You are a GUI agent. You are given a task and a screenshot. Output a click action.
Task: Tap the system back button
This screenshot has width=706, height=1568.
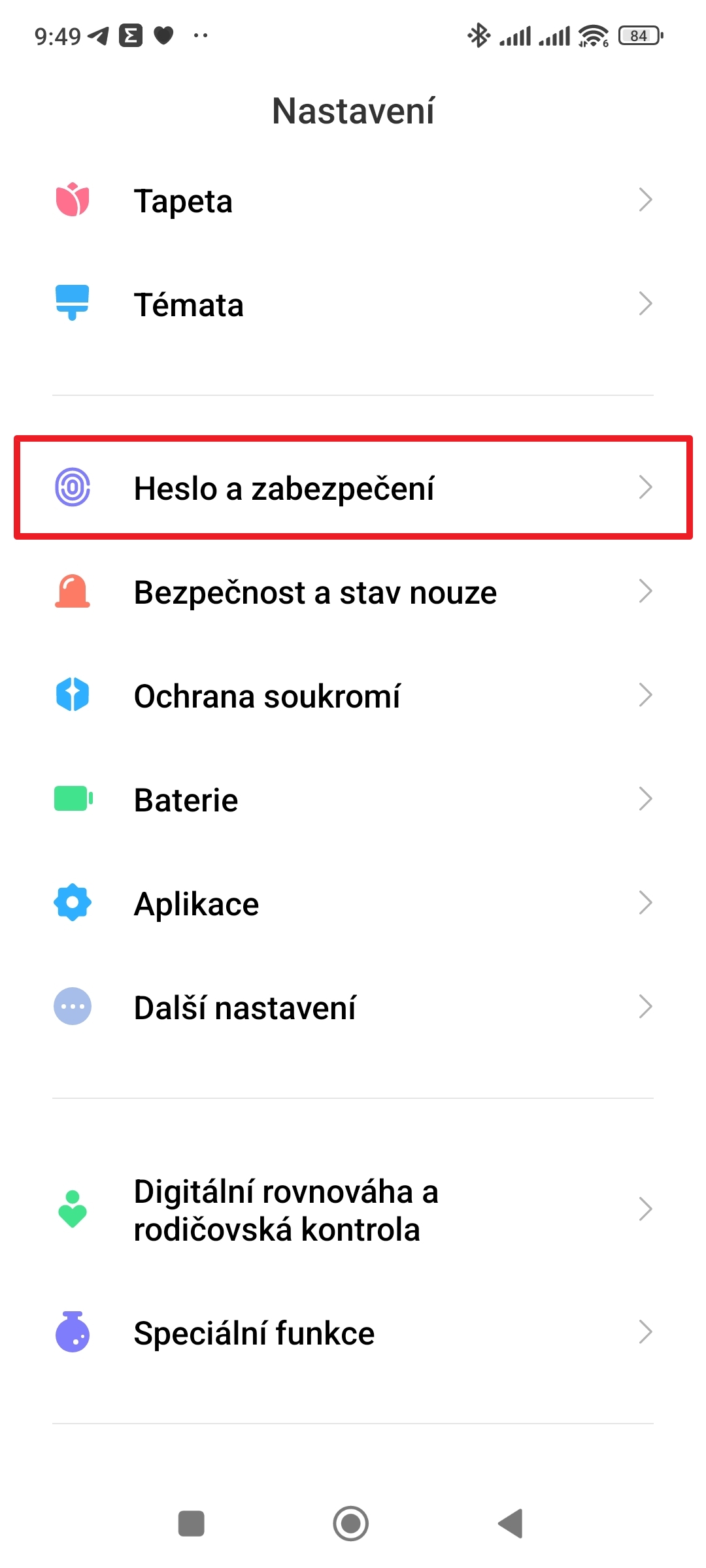click(511, 1524)
